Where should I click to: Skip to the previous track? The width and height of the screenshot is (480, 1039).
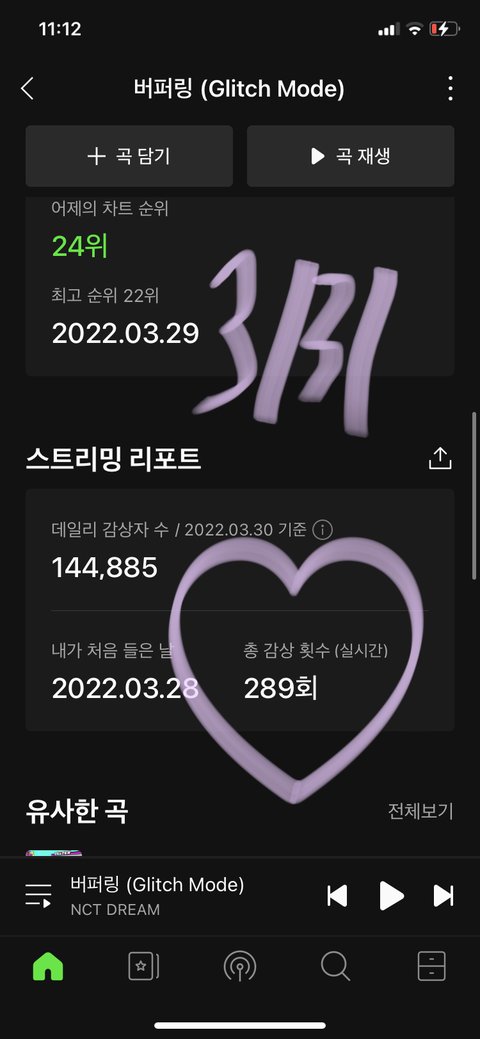(x=337, y=896)
